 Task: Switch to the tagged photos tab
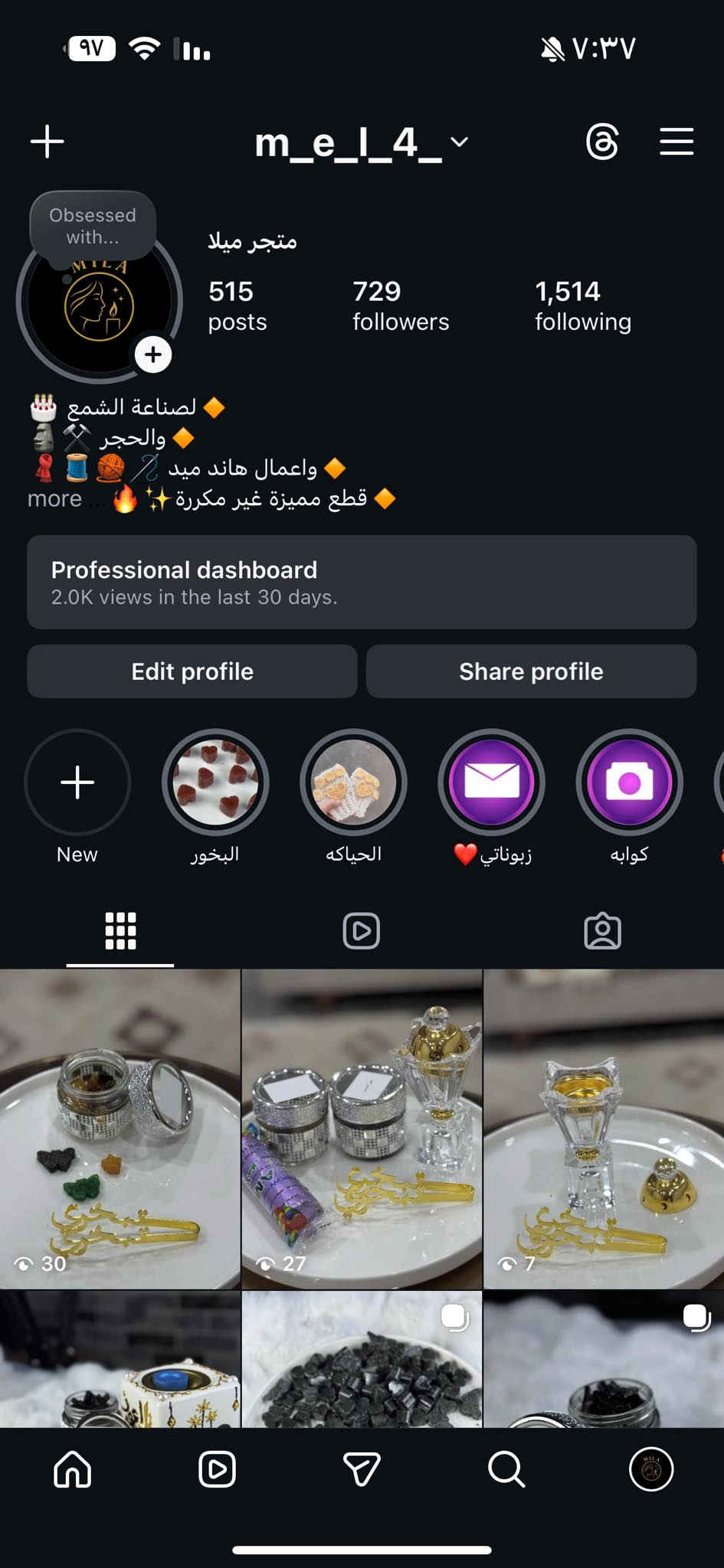(x=602, y=931)
